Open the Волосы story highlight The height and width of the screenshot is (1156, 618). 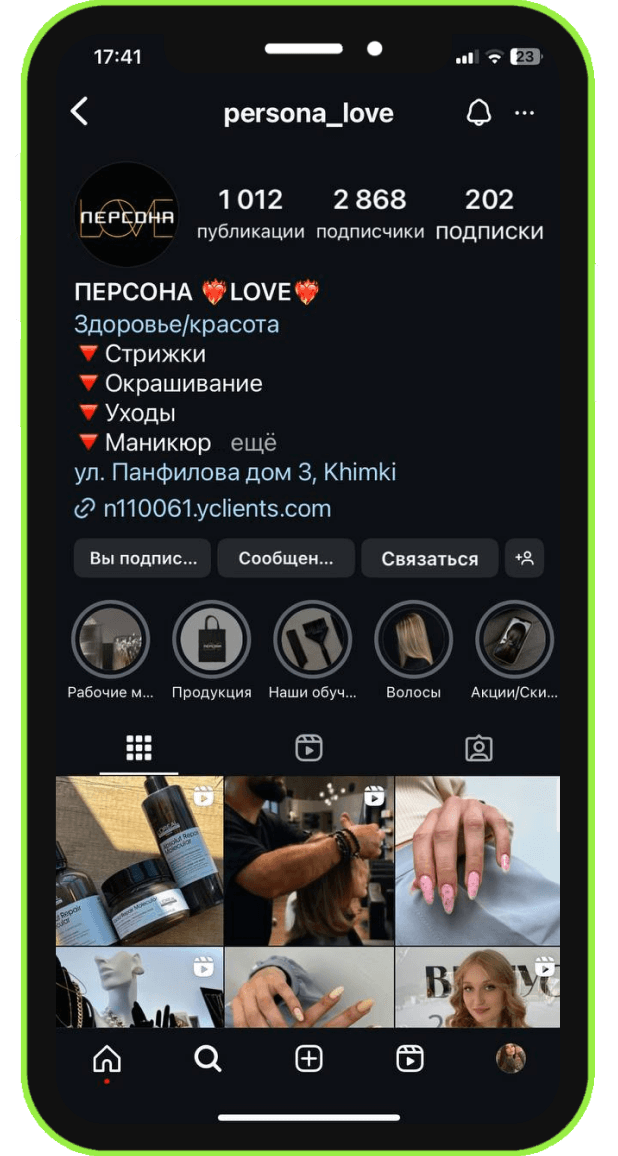413,640
